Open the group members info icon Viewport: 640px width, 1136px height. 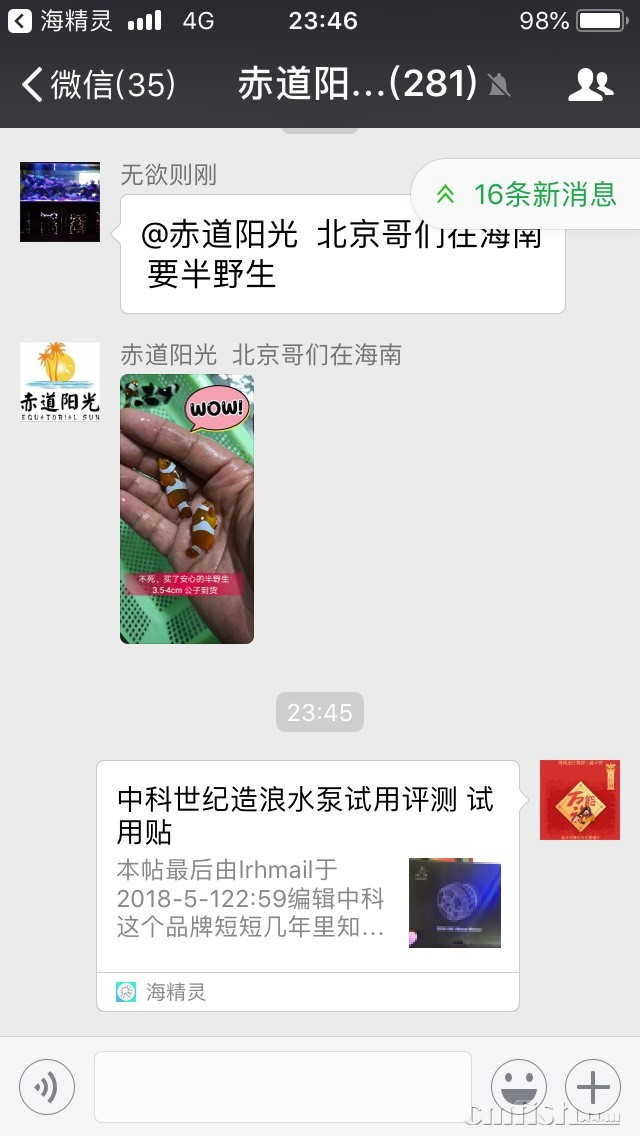(590, 85)
